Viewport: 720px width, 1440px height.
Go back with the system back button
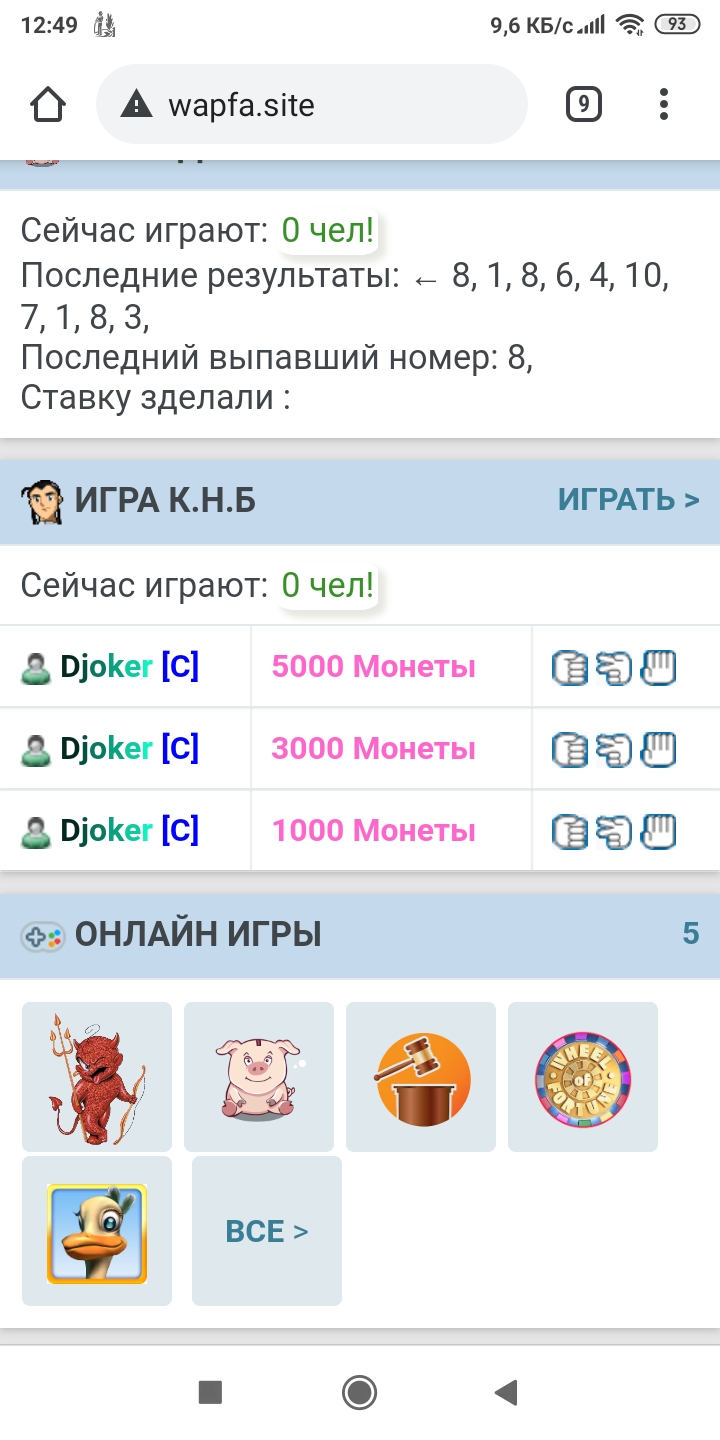click(507, 1392)
